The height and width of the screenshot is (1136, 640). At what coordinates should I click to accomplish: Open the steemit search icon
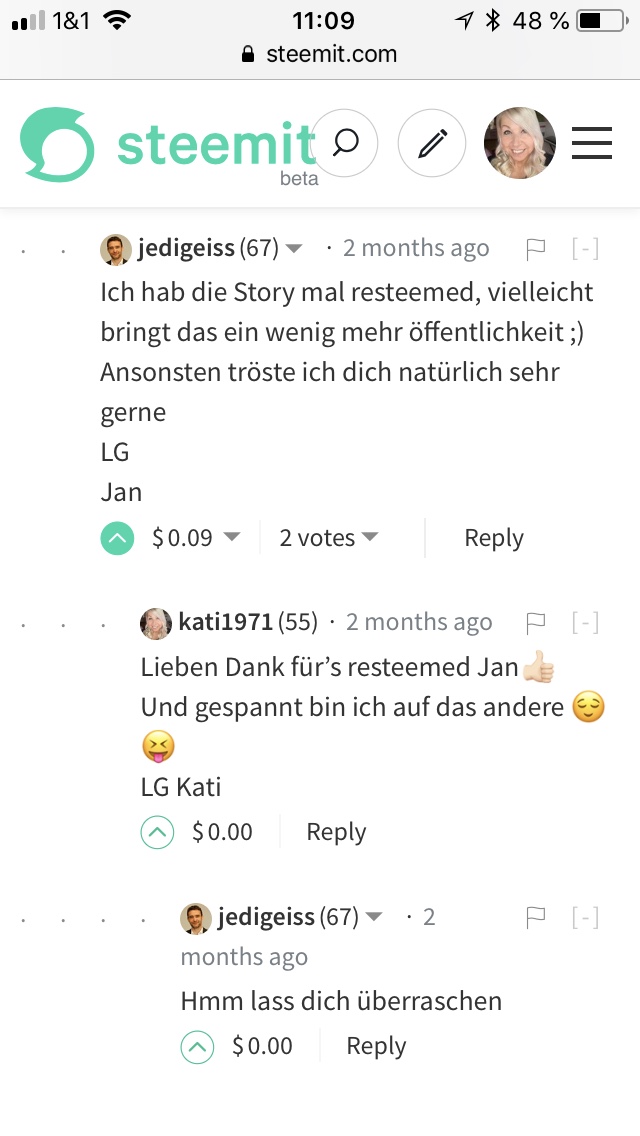point(345,143)
